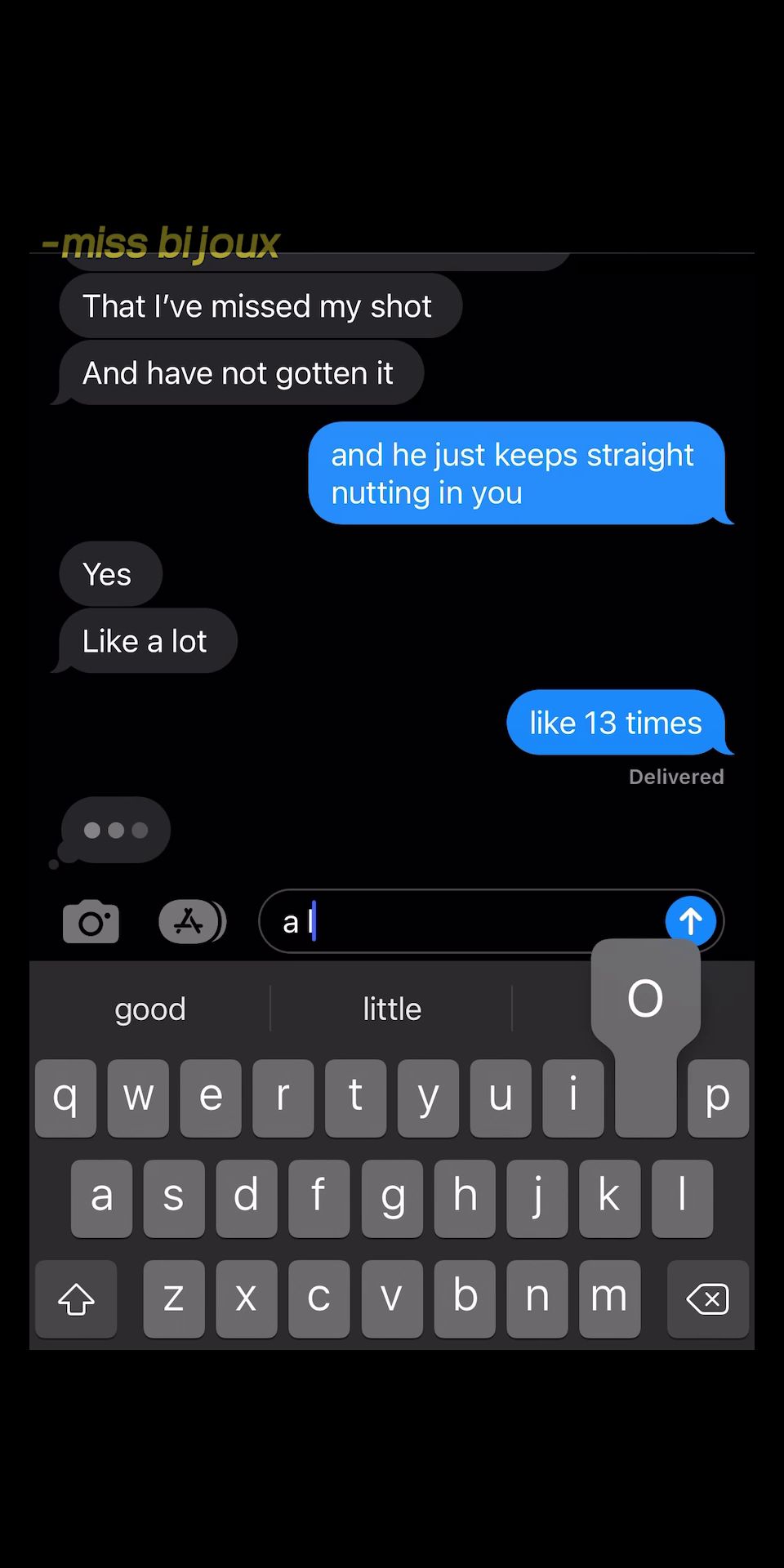Open the iMessage apps drawer
784x1568 pixels.
click(190, 922)
